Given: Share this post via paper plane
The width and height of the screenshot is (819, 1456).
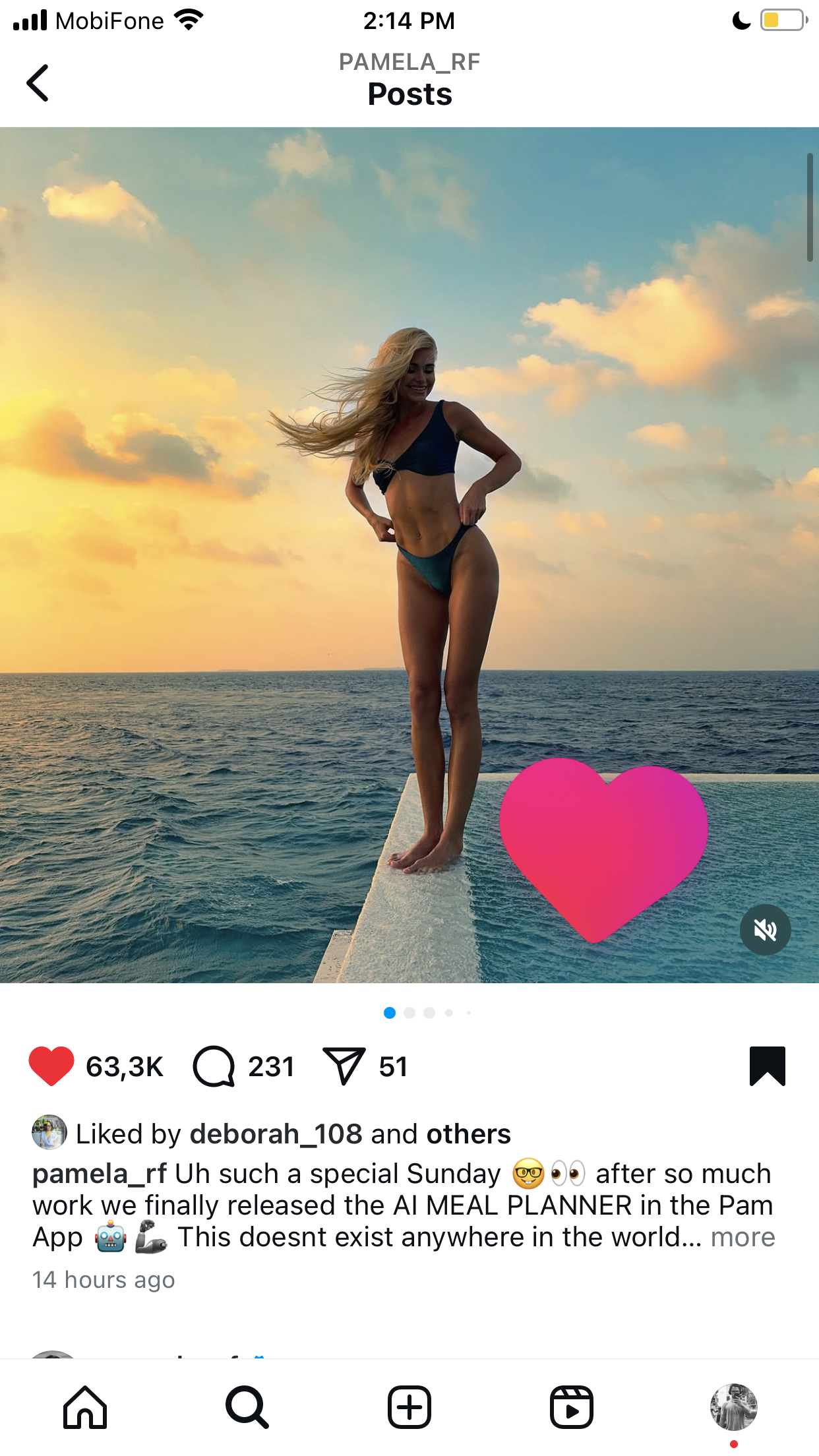Looking at the screenshot, I should pyautogui.click(x=344, y=1066).
